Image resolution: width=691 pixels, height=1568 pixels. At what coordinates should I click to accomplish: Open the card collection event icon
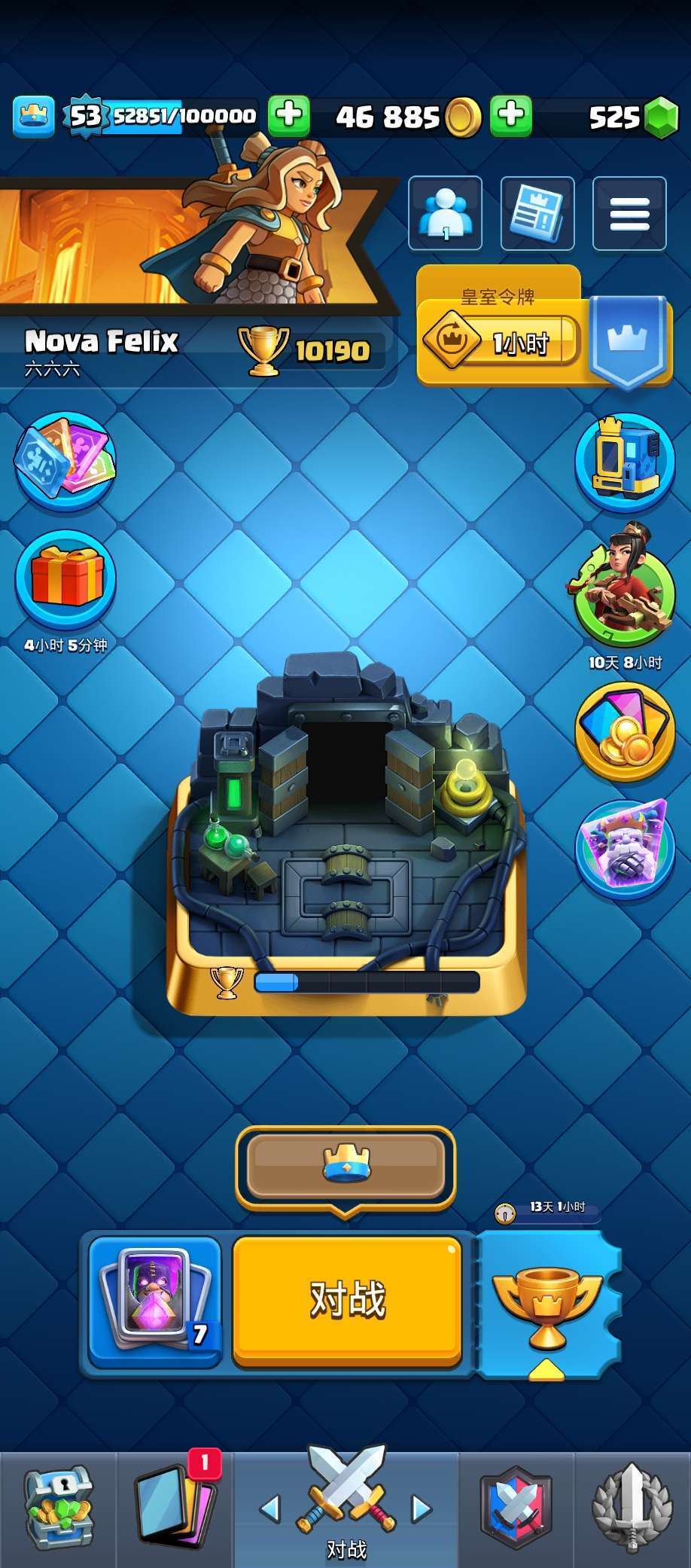[65, 460]
